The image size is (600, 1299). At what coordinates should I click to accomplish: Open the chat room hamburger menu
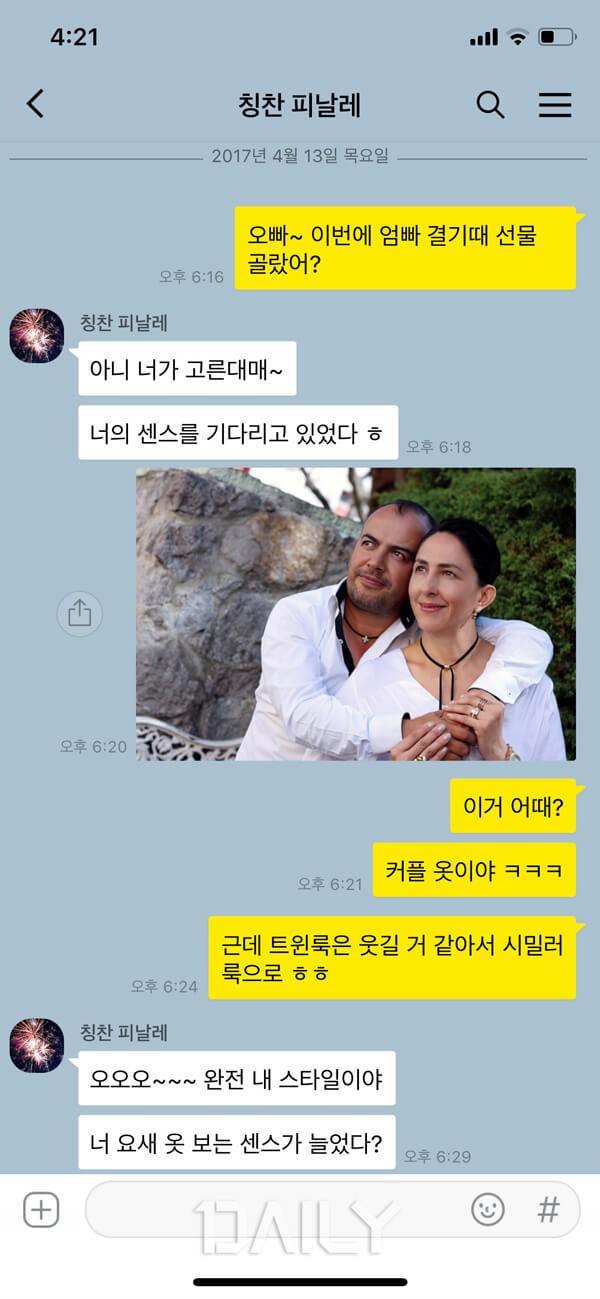pyautogui.click(x=555, y=104)
